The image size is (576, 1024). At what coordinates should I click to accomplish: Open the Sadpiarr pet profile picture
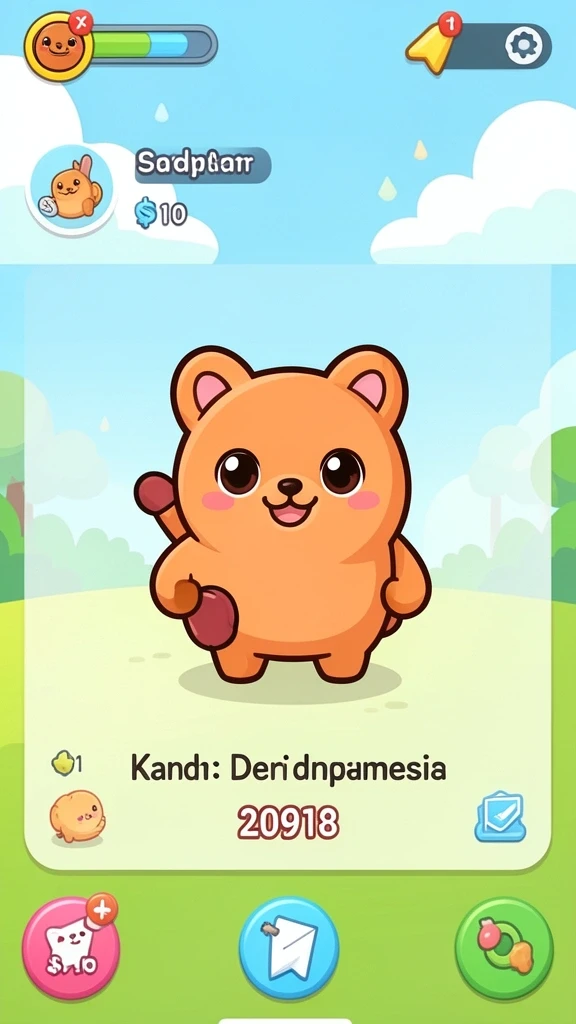click(x=71, y=188)
